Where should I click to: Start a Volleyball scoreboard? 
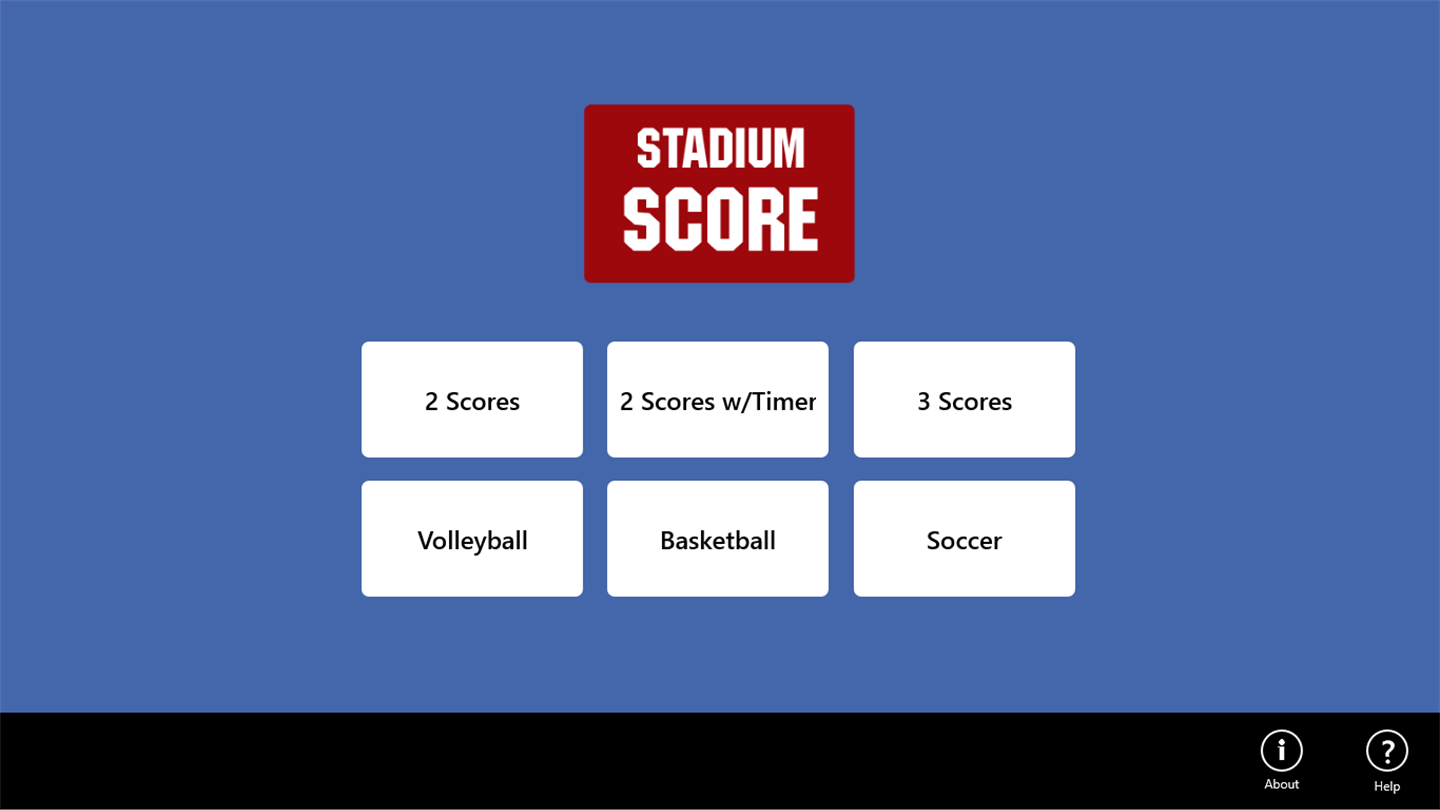[x=472, y=539]
